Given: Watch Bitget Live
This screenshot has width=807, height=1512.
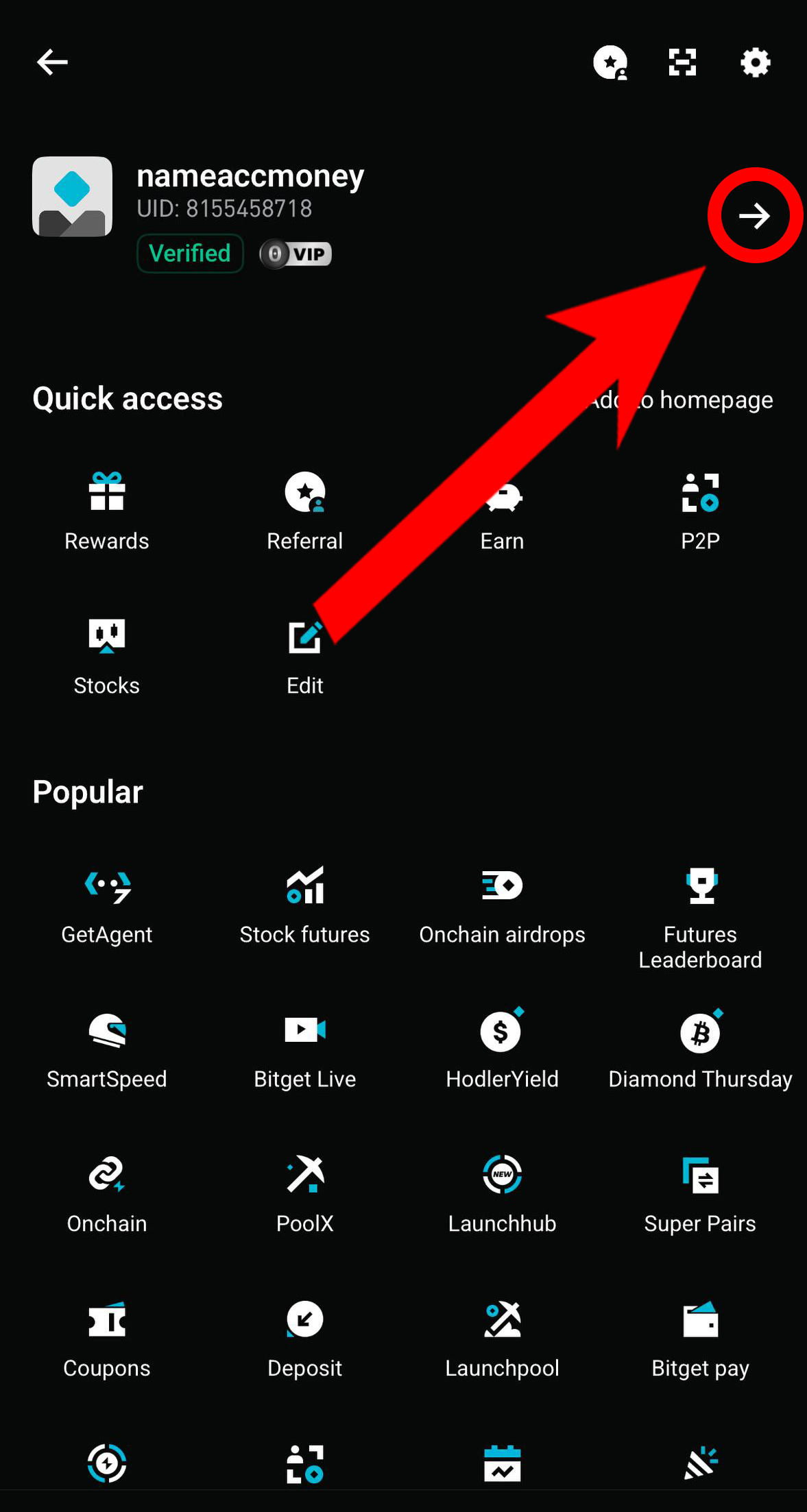Looking at the screenshot, I should [x=304, y=1049].
